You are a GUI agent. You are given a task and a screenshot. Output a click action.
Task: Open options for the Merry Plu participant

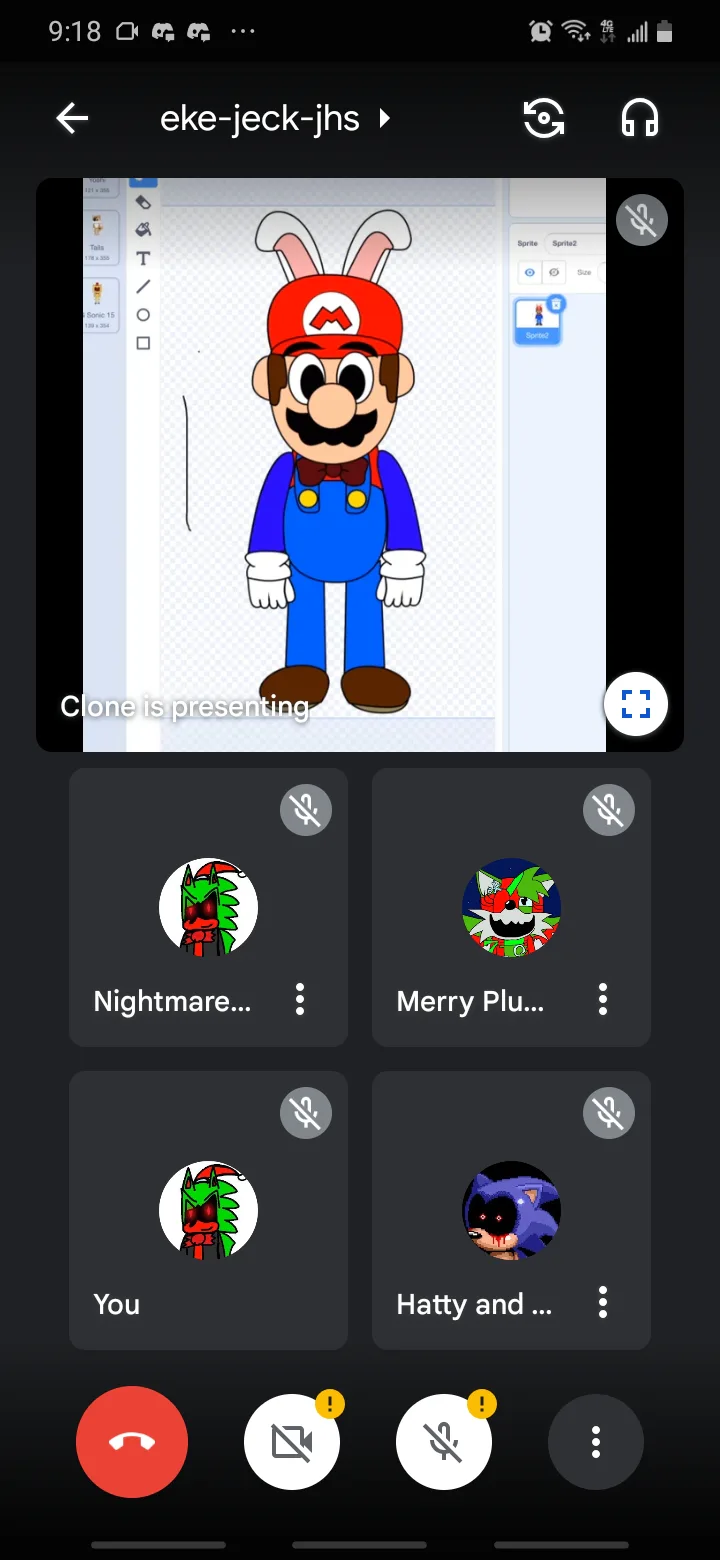pyautogui.click(x=603, y=999)
